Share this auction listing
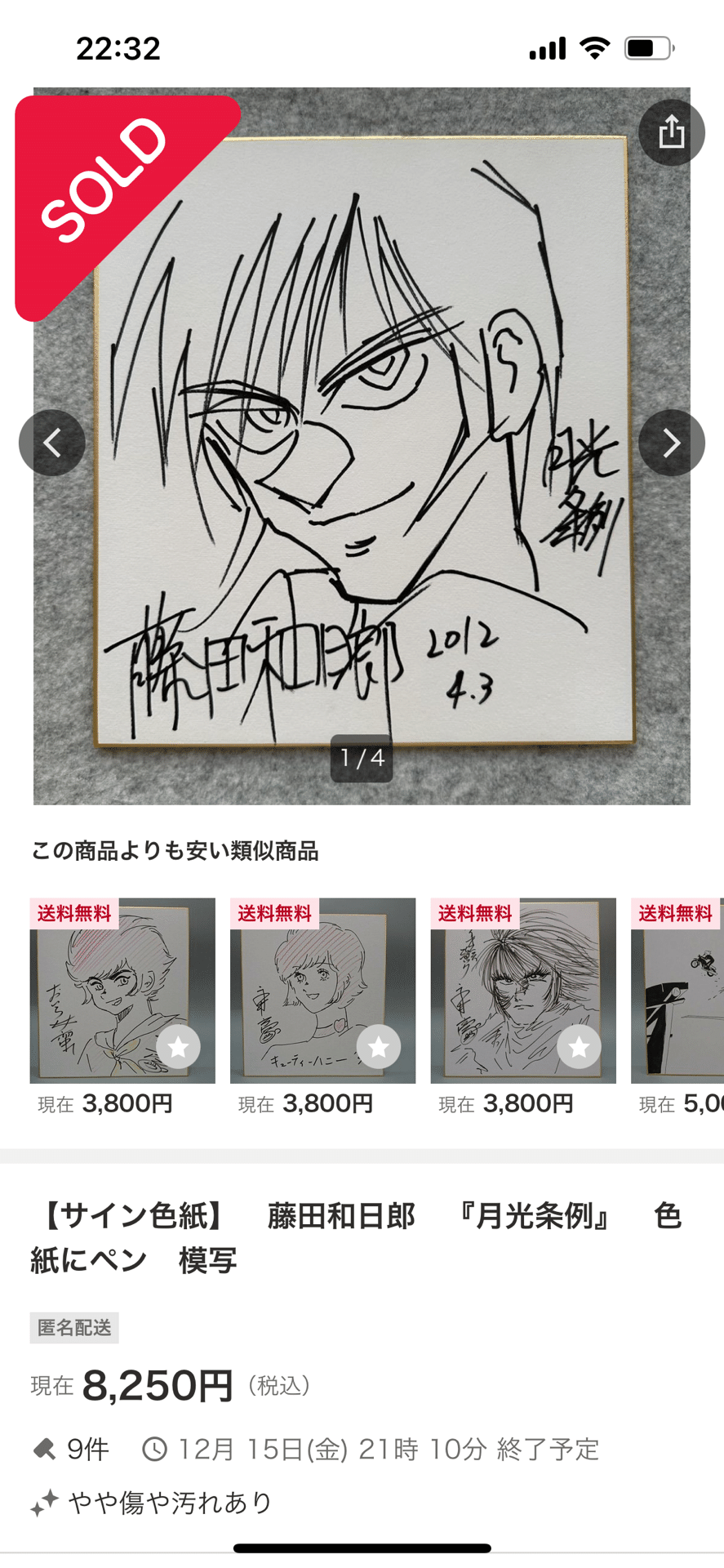This screenshot has width=724, height=1568. click(x=671, y=132)
